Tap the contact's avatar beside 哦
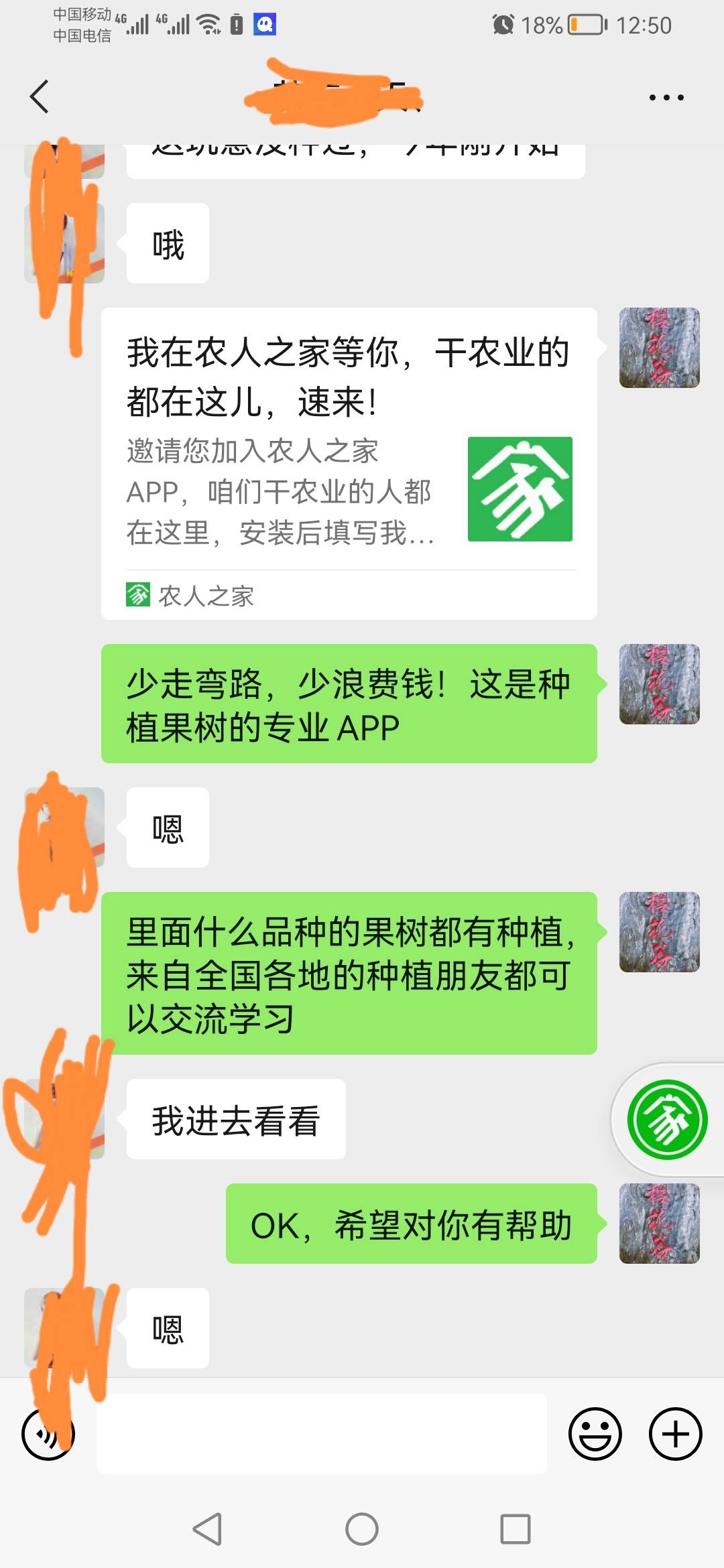 [64, 243]
